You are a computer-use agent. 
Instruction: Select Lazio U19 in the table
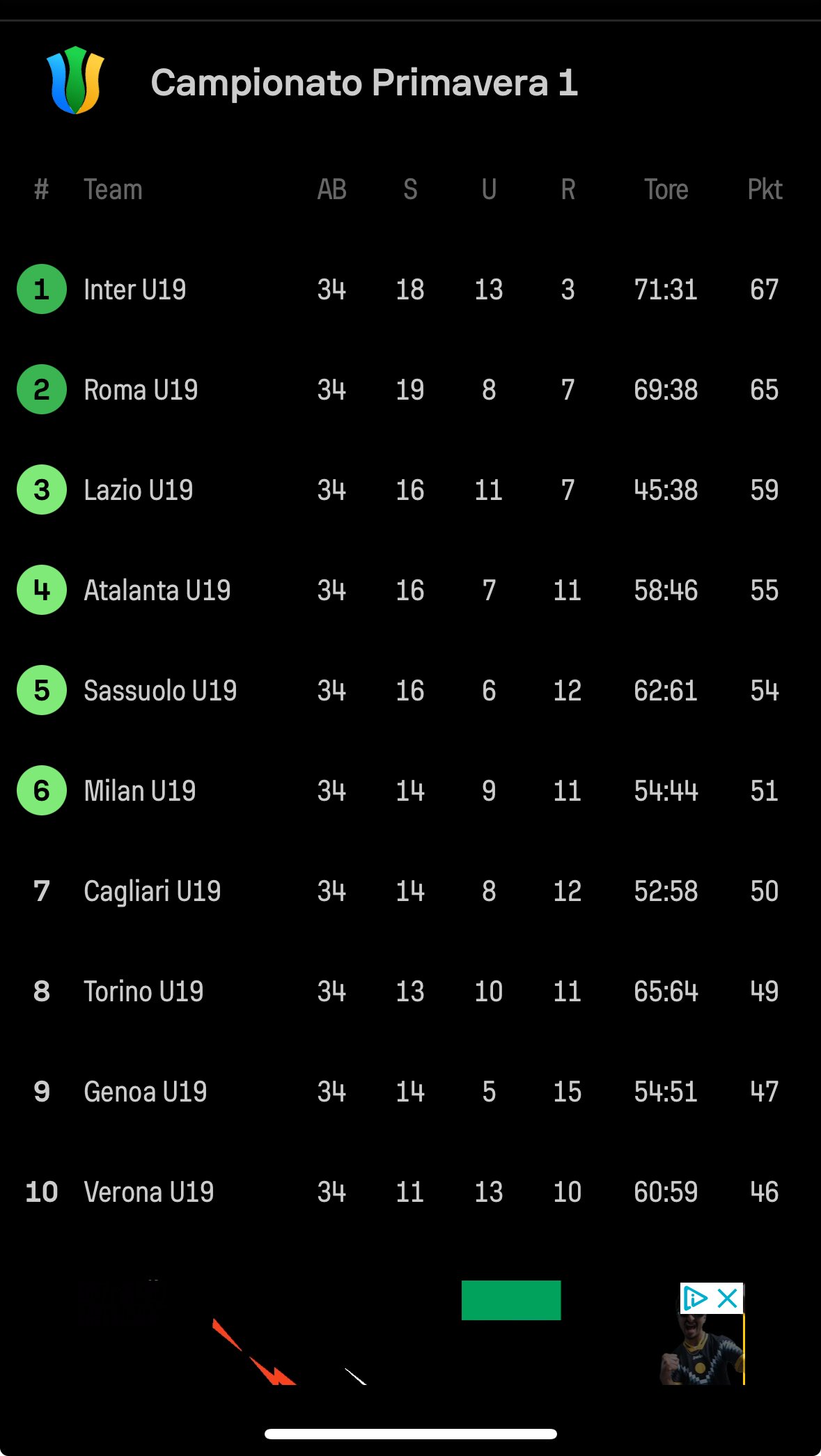point(410,490)
